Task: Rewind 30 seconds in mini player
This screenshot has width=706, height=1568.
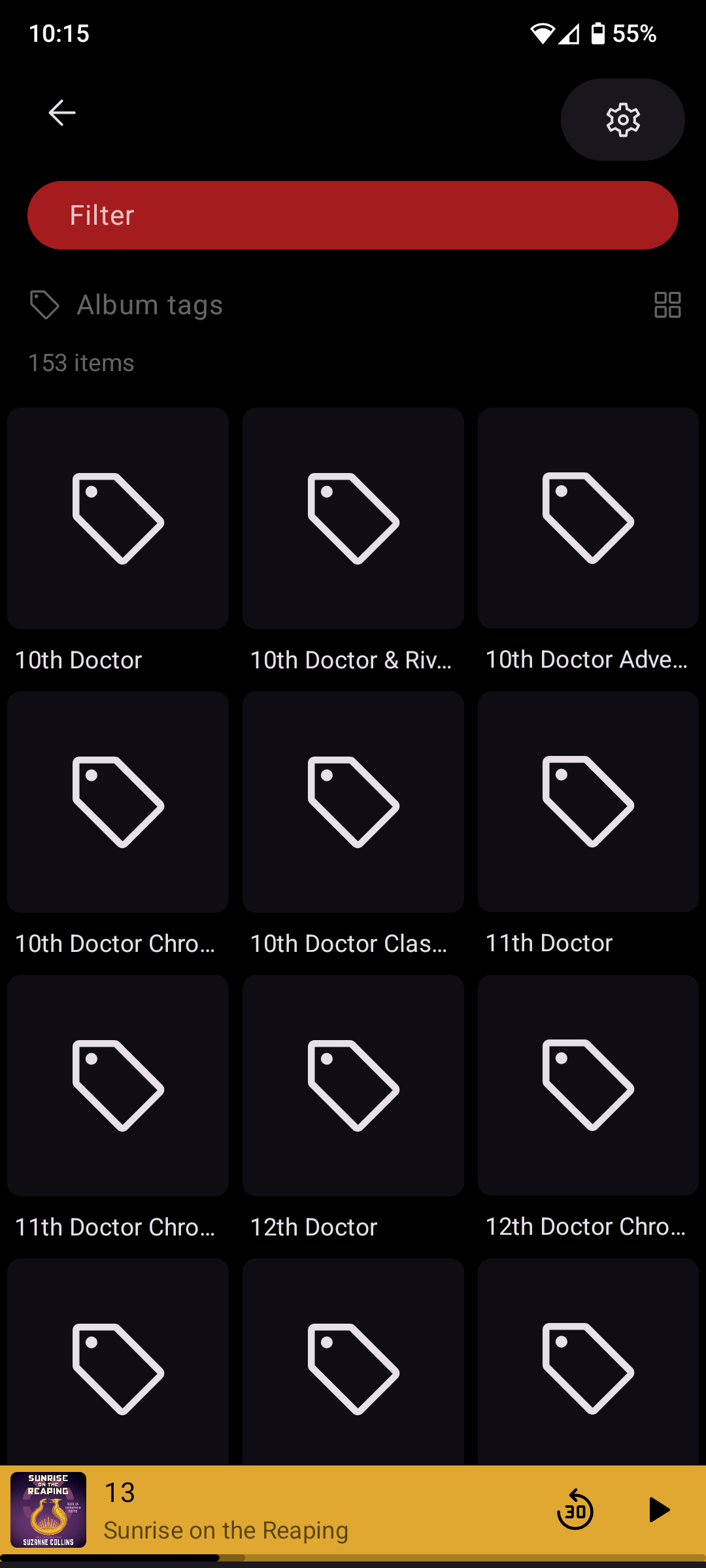Action: click(575, 1510)
